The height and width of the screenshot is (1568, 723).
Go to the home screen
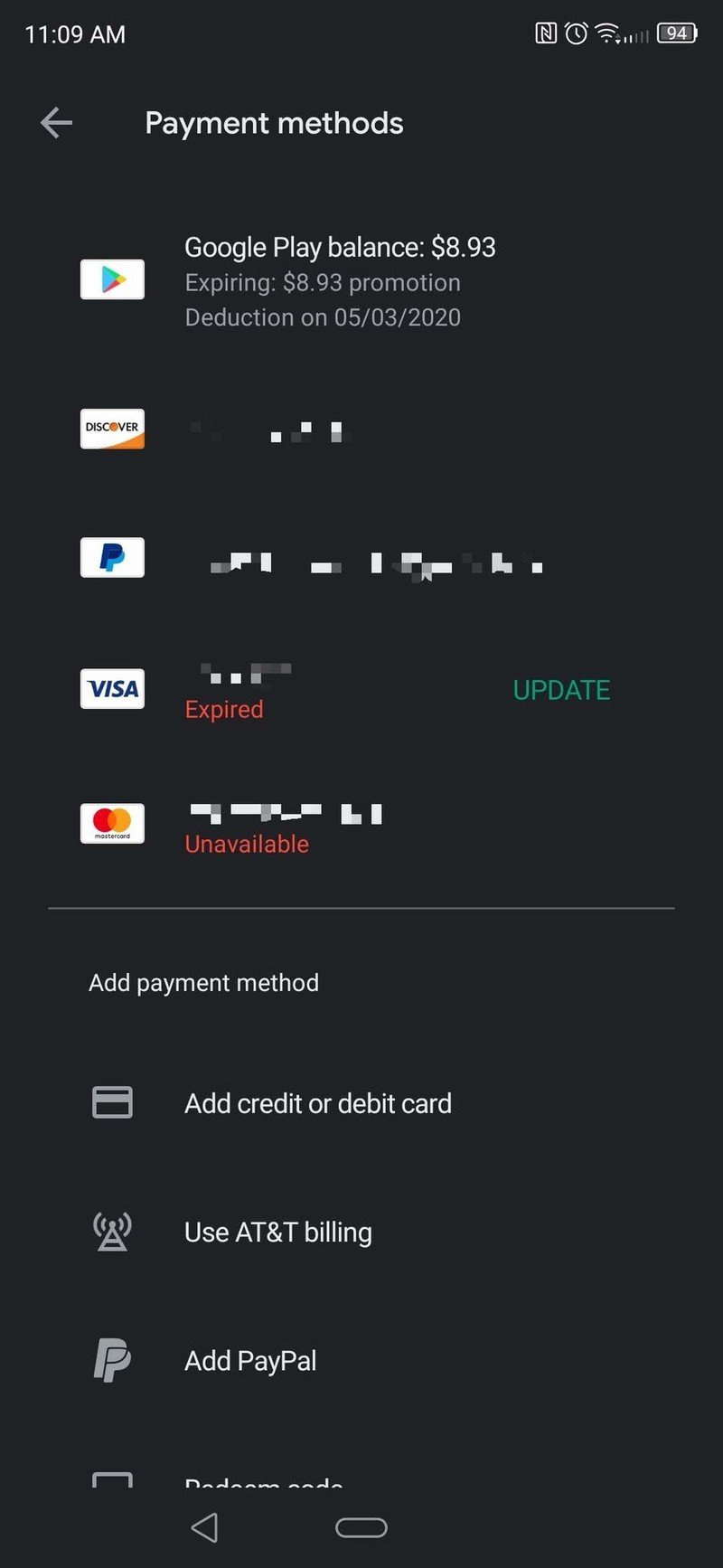click(x=361, y=1527)
